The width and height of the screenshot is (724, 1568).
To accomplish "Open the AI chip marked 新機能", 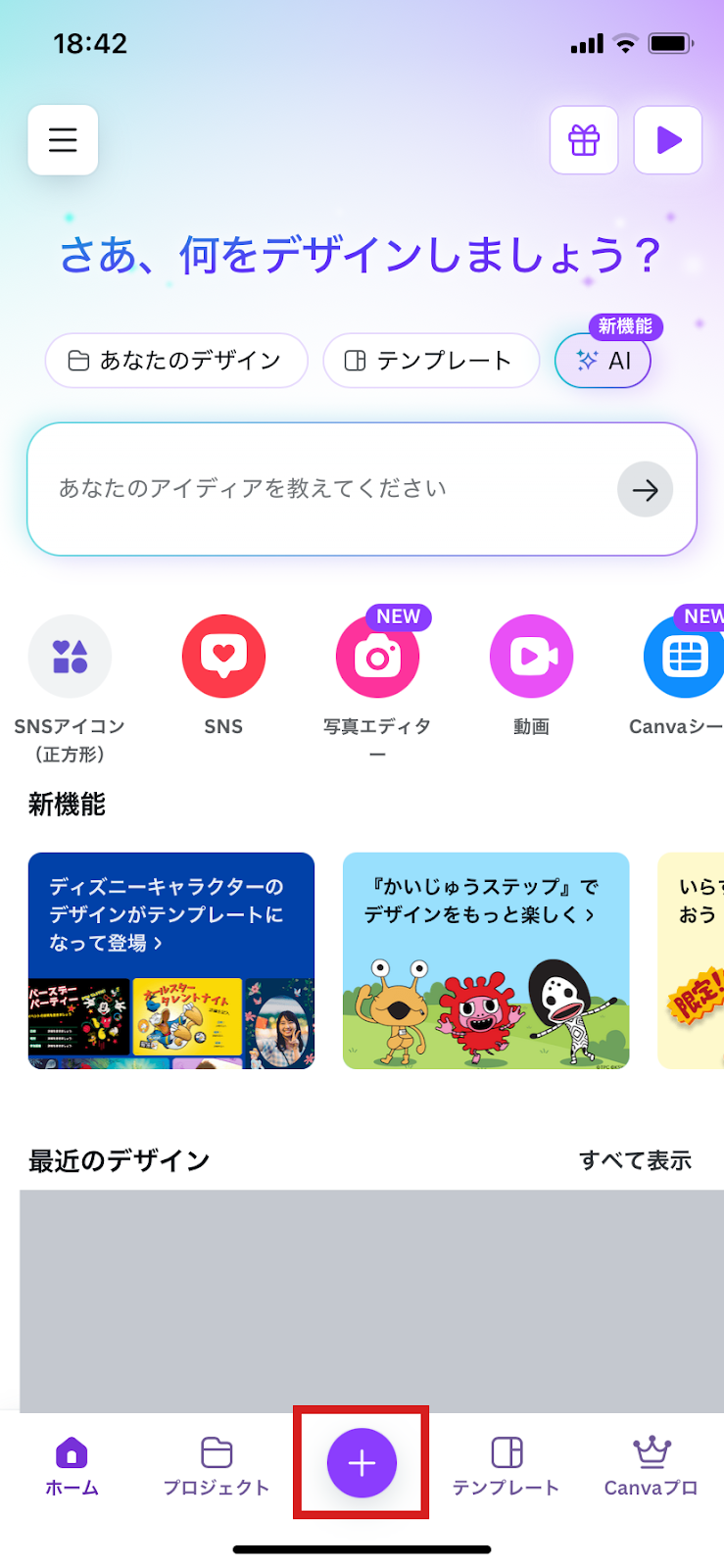I will (603, 361).
